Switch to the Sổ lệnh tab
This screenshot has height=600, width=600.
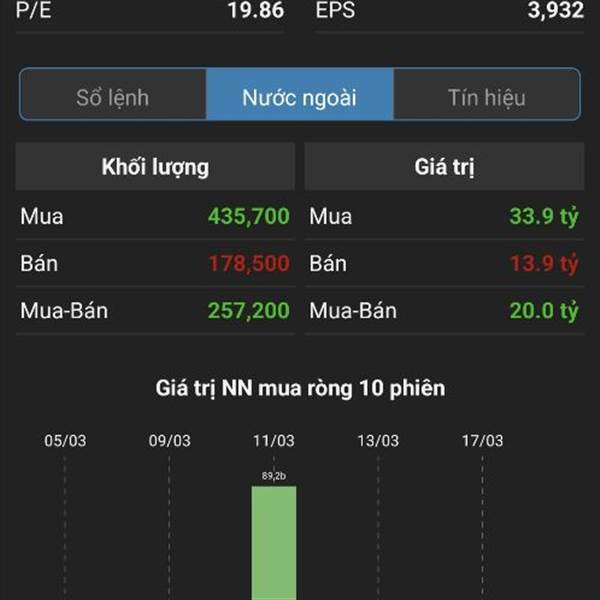click(x=113, y=97)
